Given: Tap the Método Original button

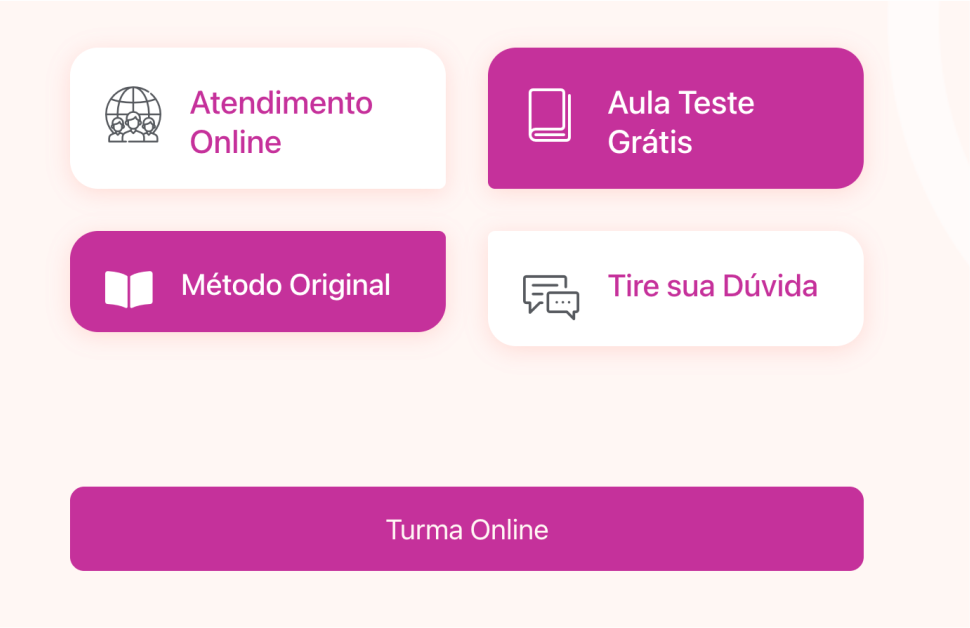Looking at the screenshot, I should click(258, 283).
